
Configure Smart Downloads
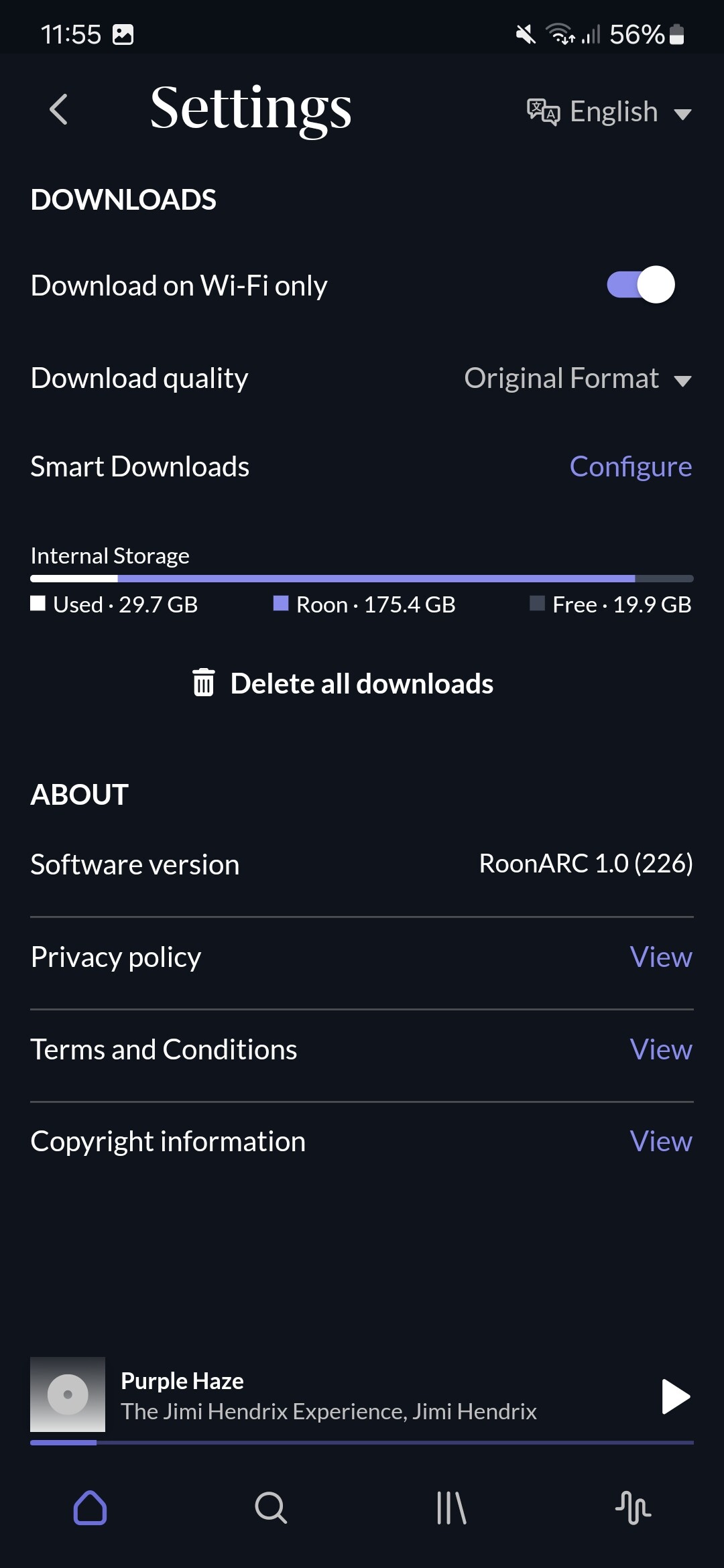pos(630,467)
